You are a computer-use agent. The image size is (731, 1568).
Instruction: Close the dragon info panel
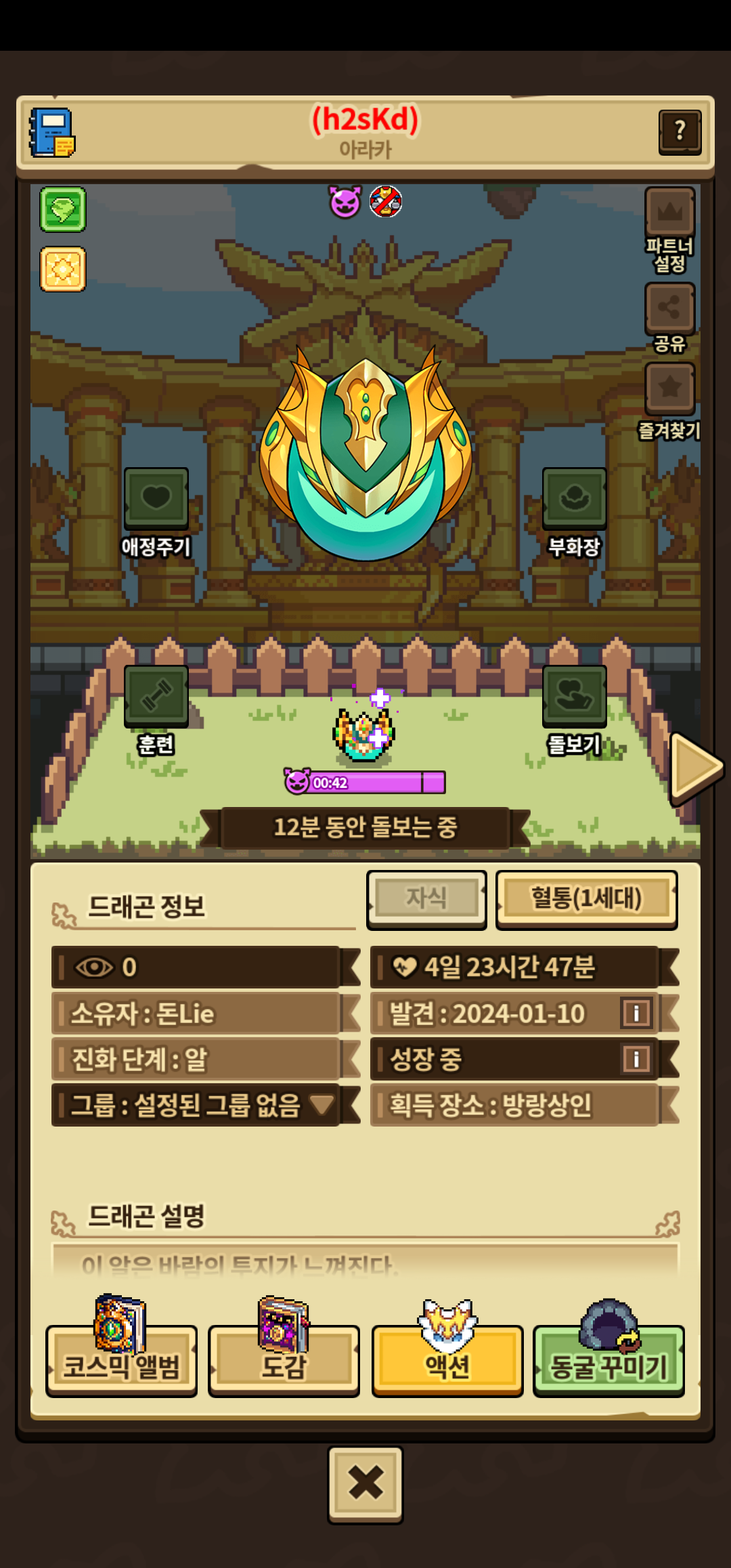365,1484
